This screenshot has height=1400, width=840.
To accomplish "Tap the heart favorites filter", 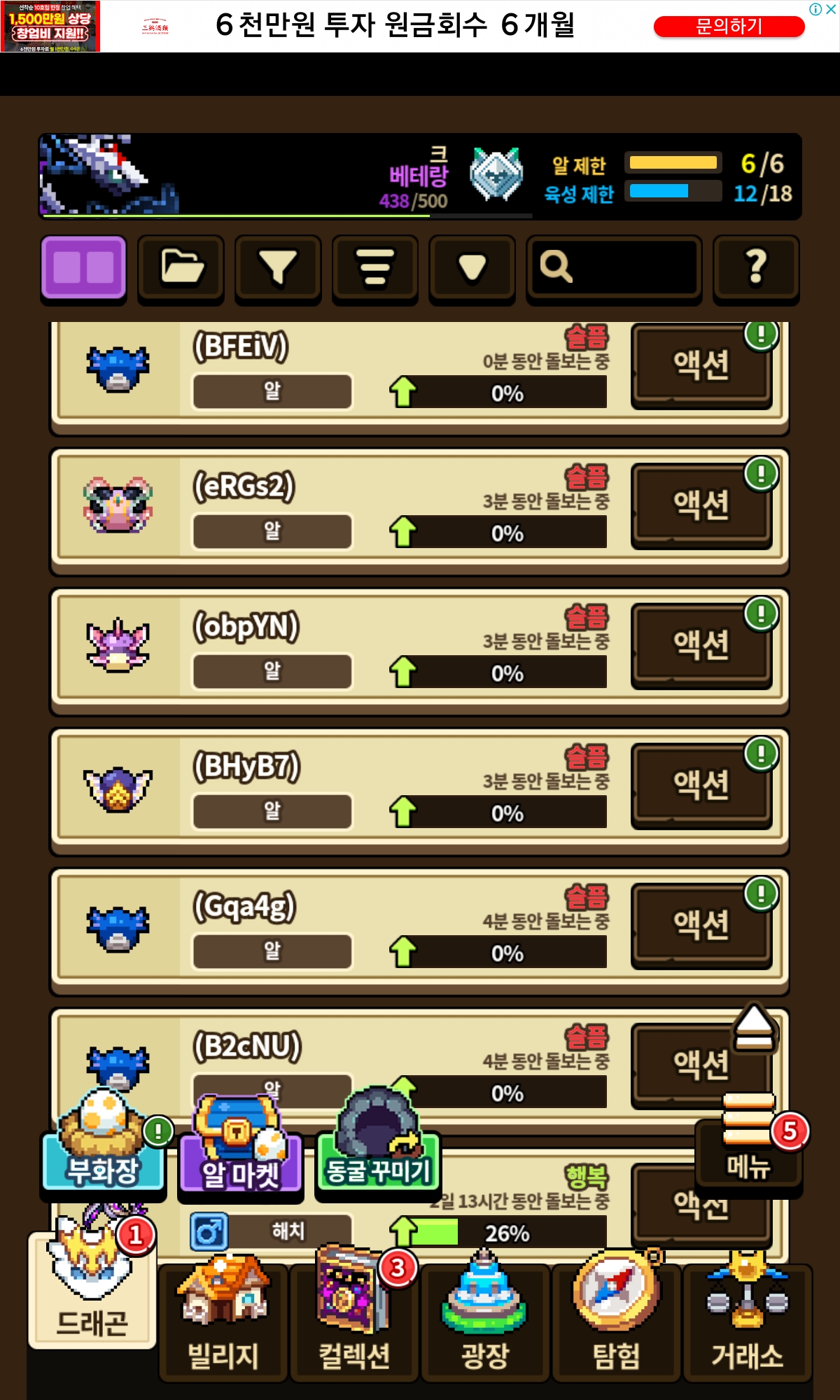I will [x=472, y=268].
